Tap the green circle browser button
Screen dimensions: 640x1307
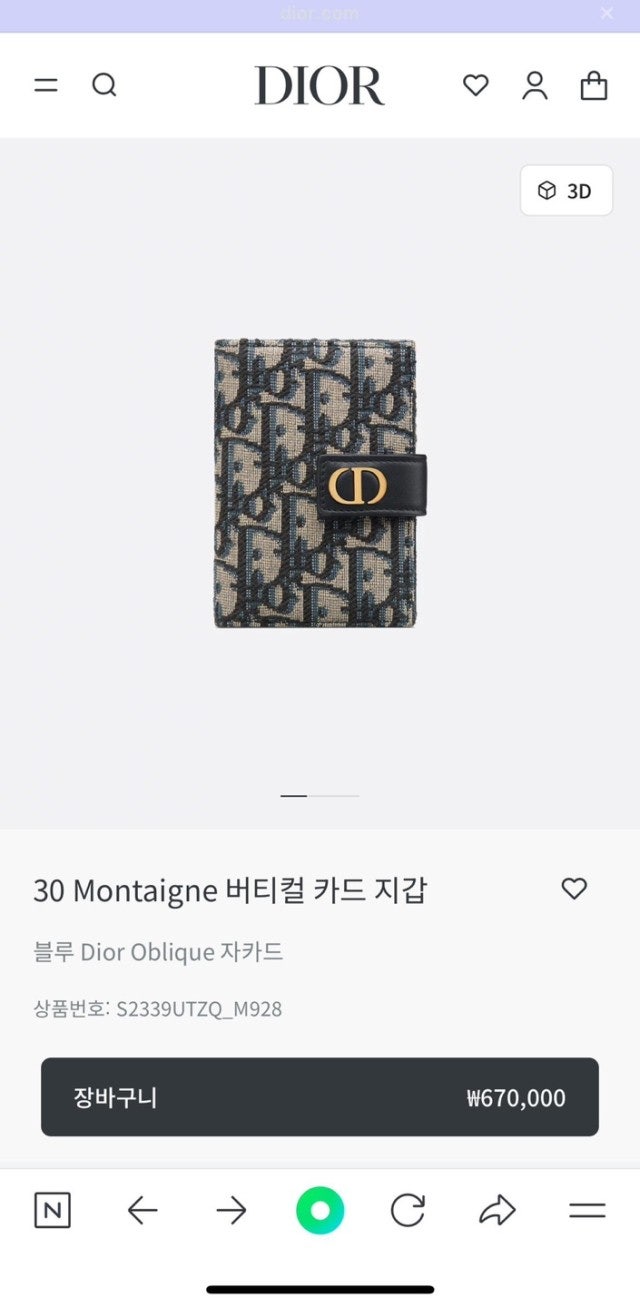tap(320, 1211)
